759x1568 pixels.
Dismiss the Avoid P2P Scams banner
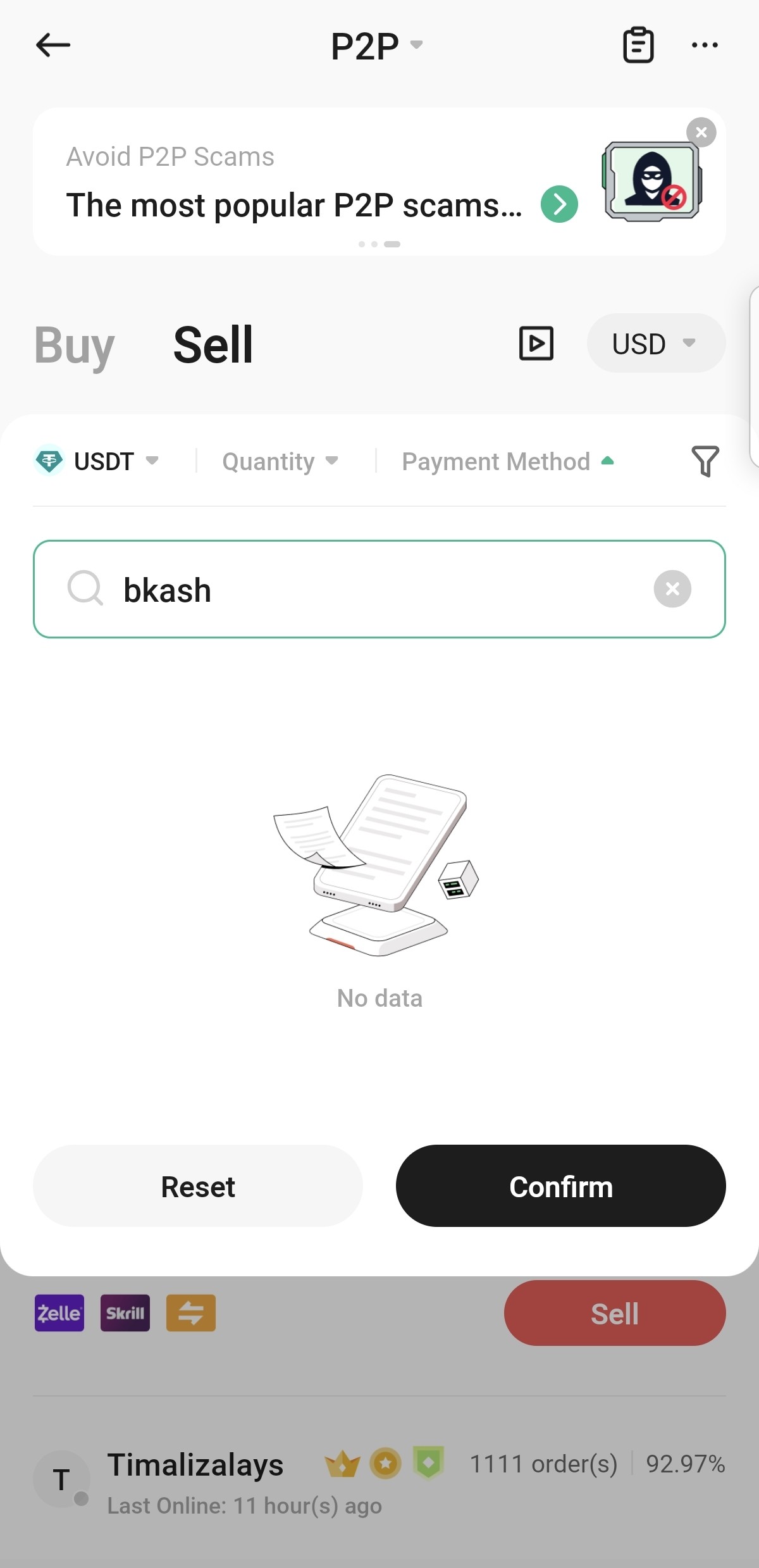[x=701, y=132]
